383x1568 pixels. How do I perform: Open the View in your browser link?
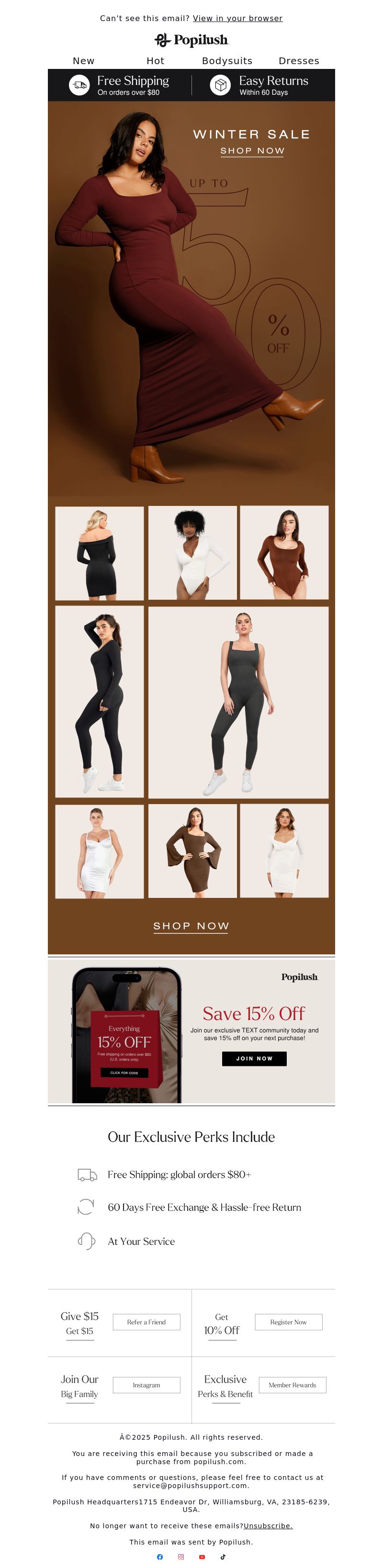click(x=237, y=18)
